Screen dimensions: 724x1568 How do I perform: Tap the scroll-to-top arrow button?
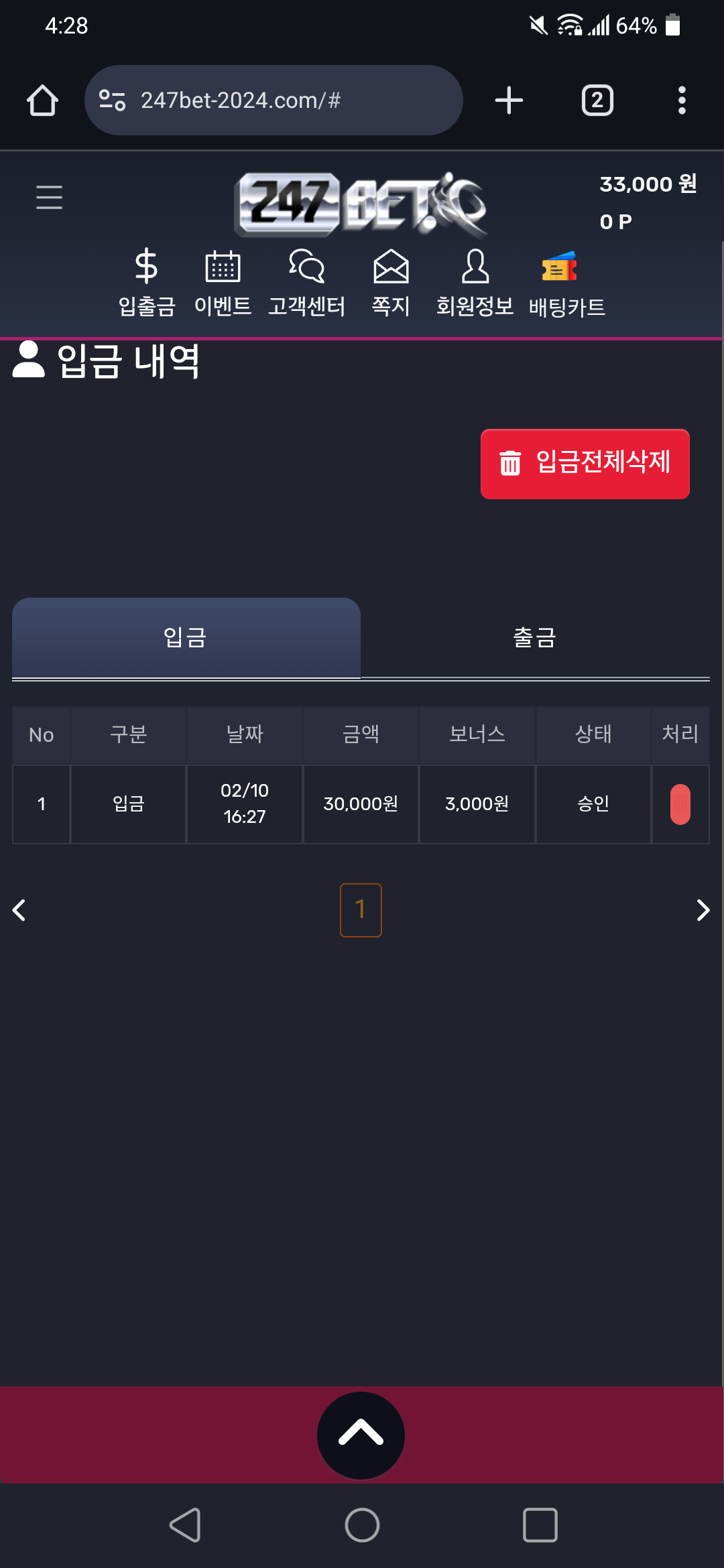coord(361,1435)
